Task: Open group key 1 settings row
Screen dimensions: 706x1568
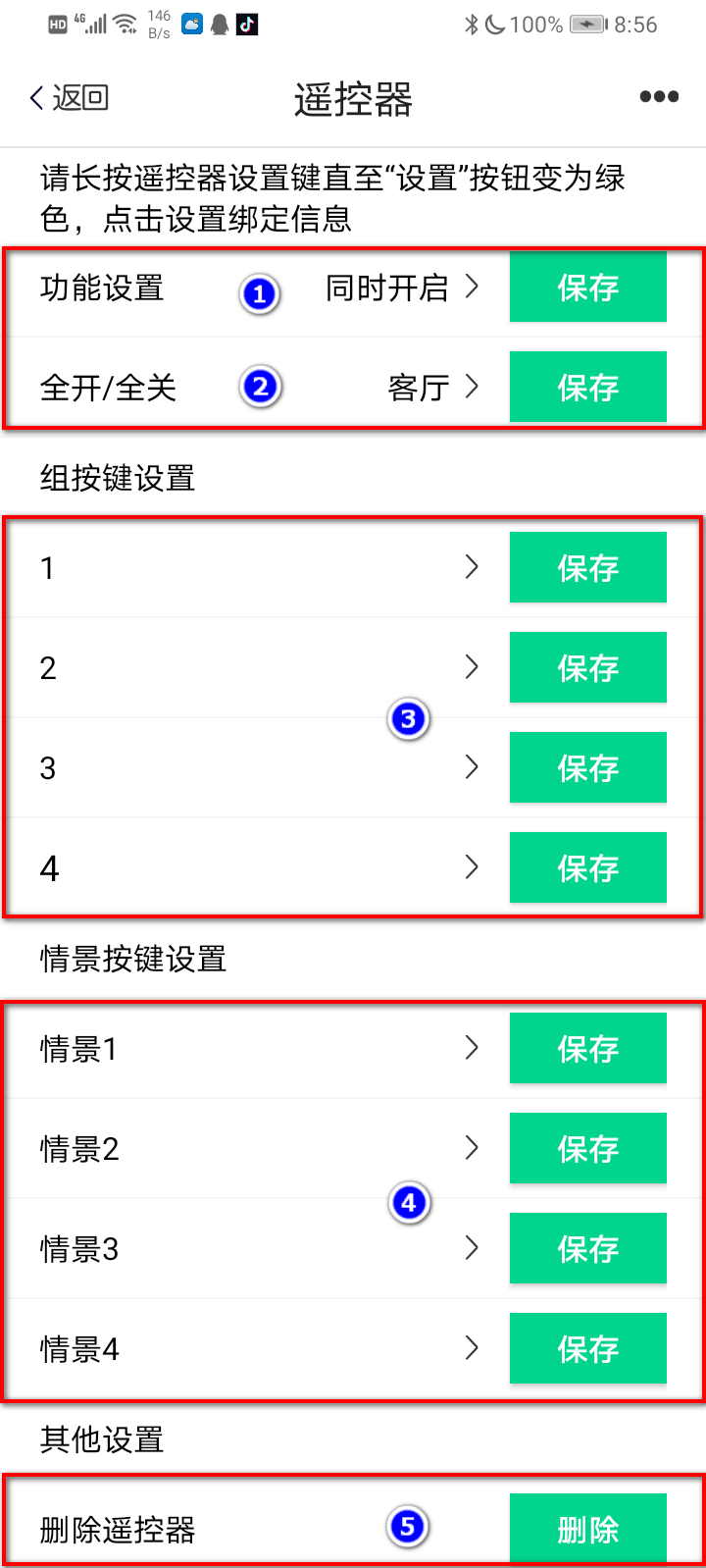Action: [x=255, y=567]
